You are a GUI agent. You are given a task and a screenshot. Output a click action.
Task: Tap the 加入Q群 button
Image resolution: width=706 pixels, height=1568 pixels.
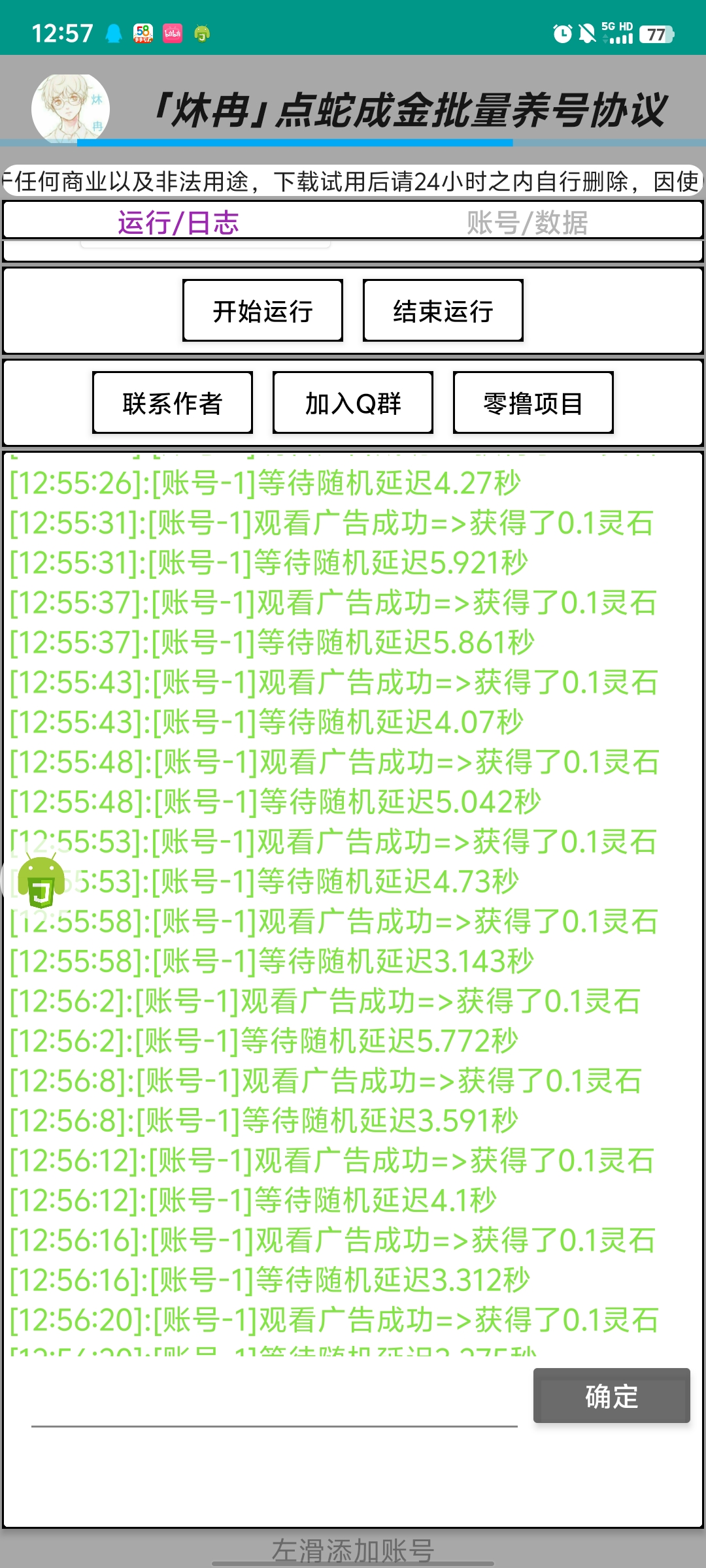[352, 403]
